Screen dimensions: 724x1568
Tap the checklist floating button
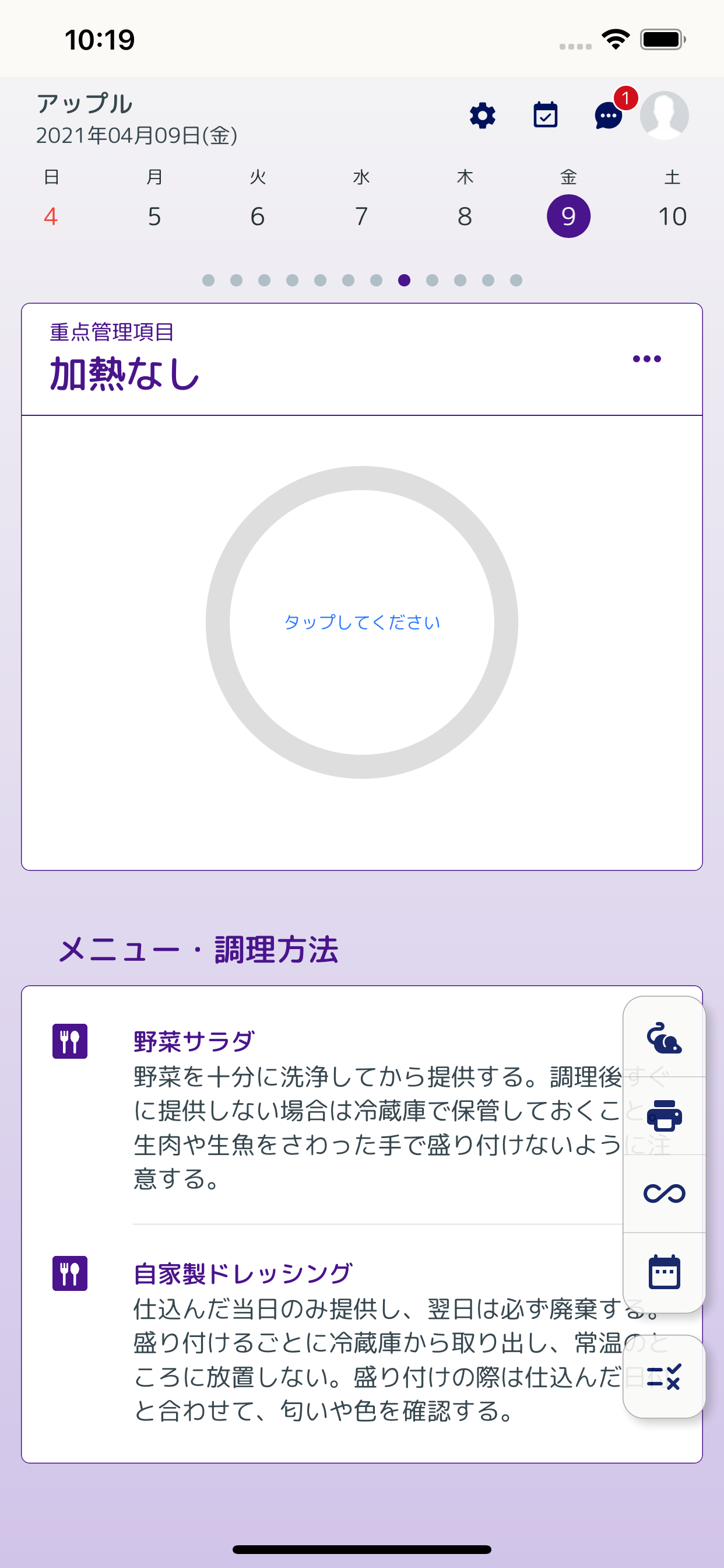[x=665, y=1377]
